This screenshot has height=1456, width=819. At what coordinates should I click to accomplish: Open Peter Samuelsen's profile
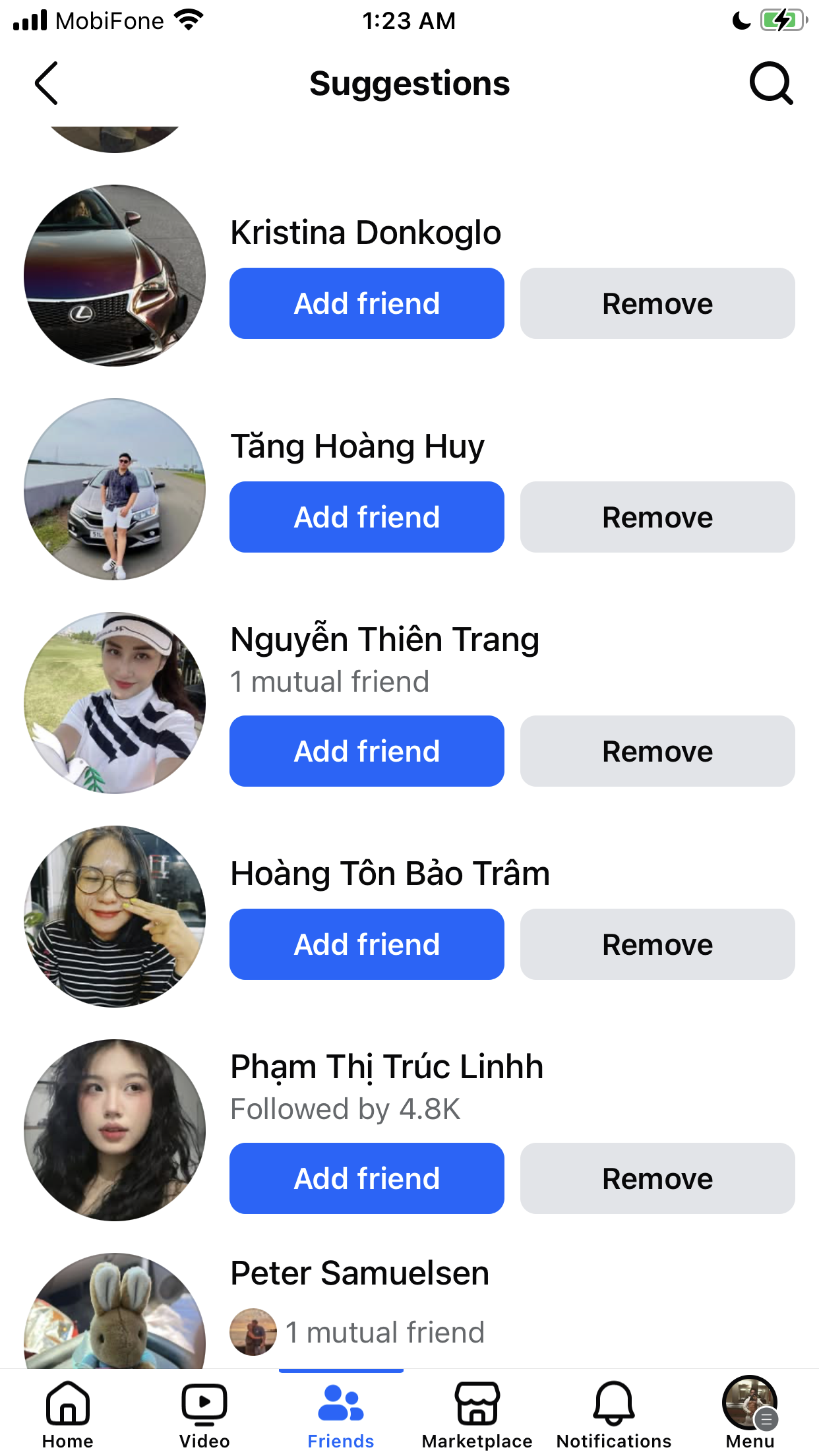coord(360,1273)
